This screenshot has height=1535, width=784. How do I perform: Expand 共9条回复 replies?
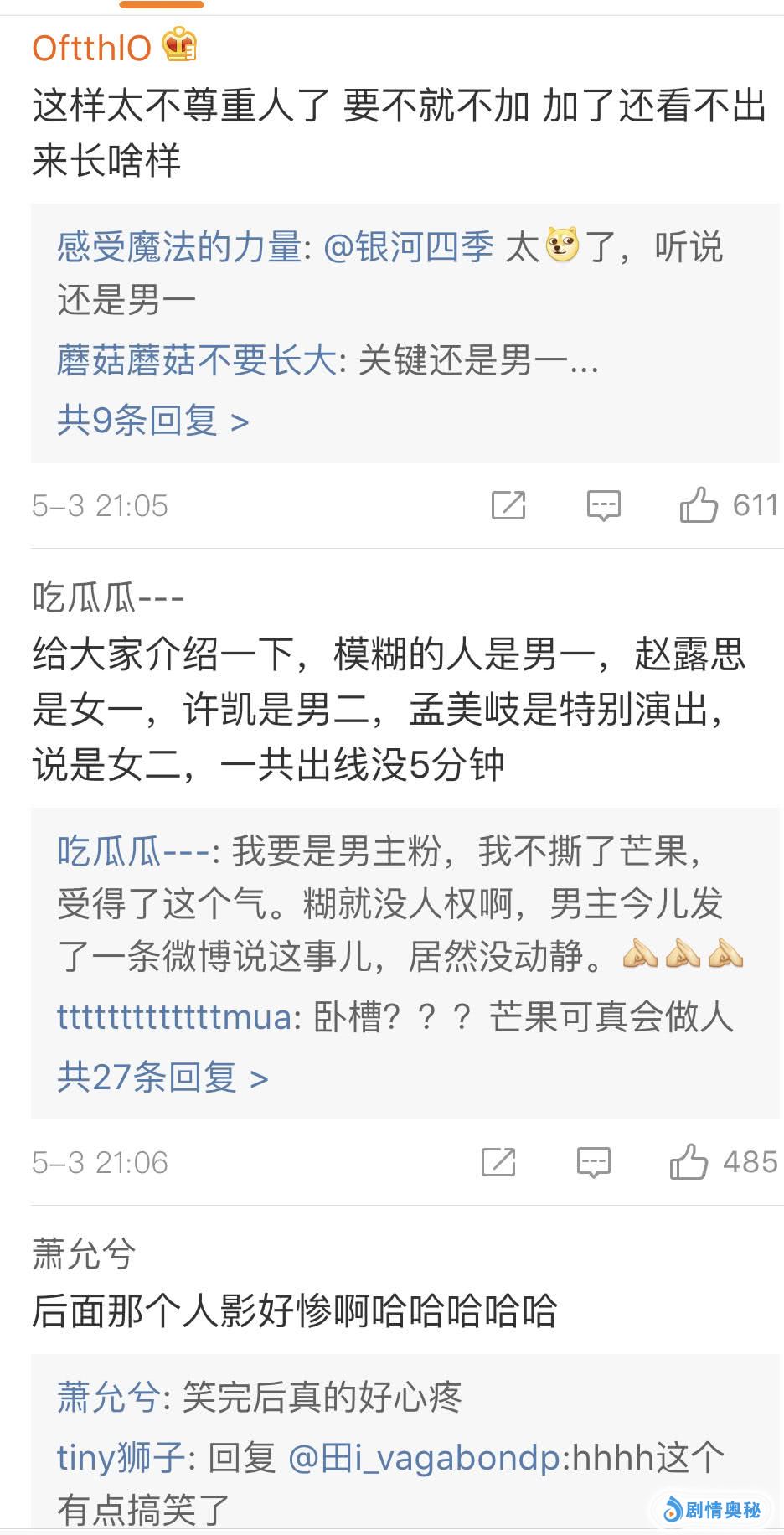point(152,420)
